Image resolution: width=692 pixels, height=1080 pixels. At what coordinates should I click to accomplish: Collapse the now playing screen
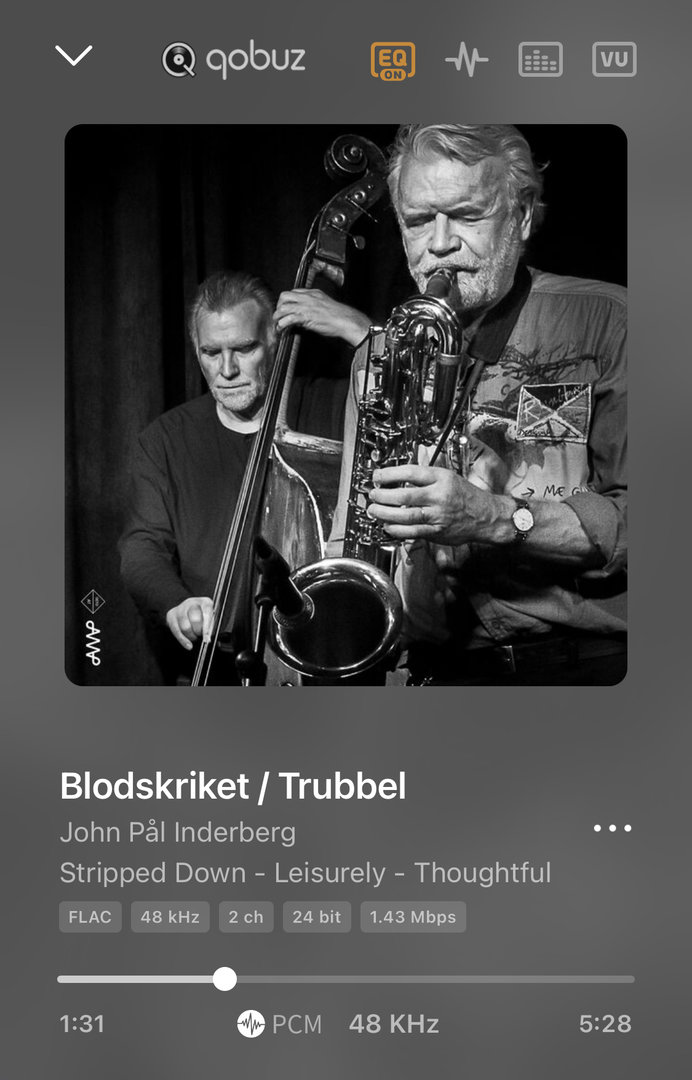[x=74, y=57]
